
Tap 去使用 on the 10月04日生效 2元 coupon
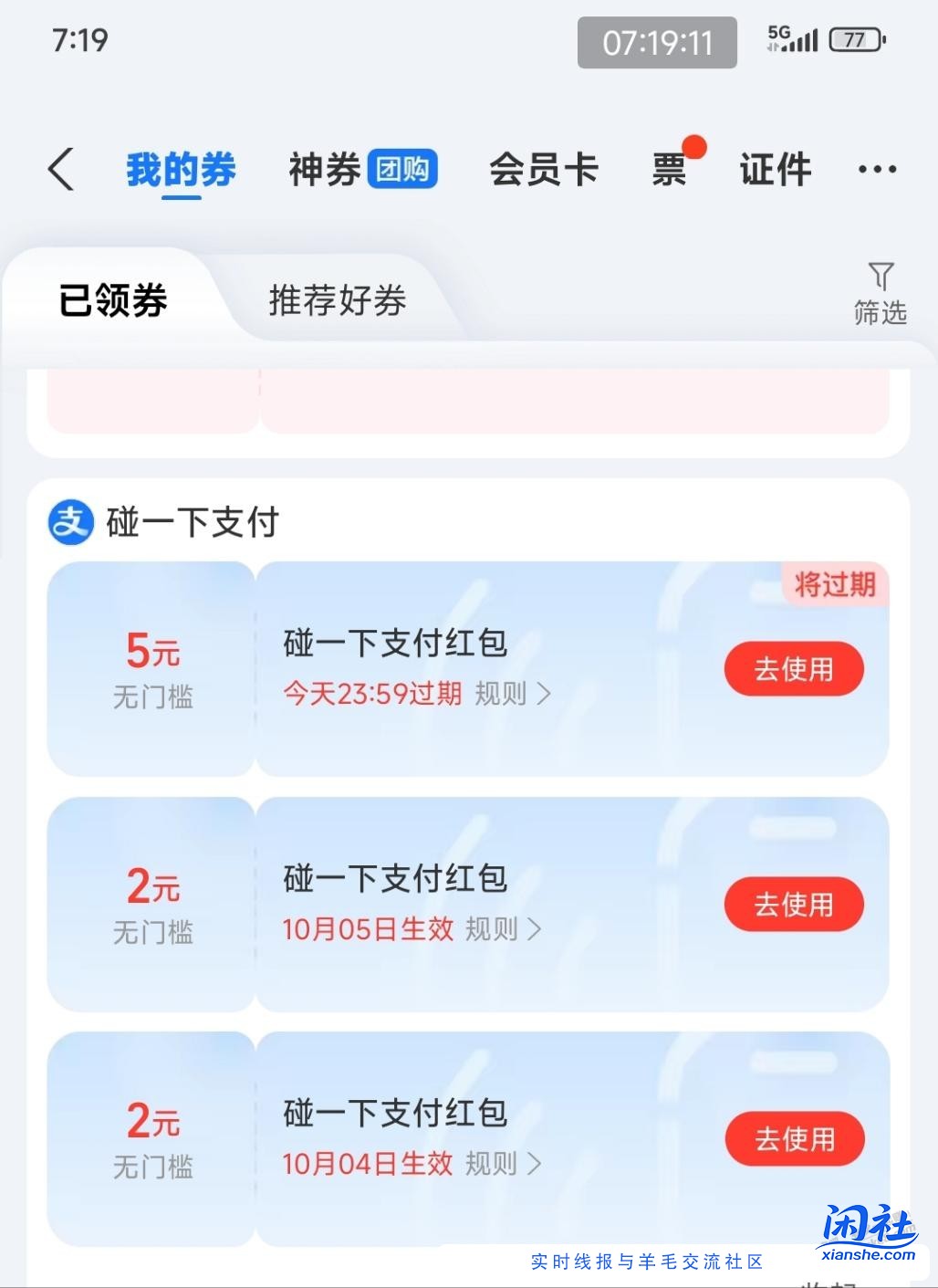tap(793, 1138)
